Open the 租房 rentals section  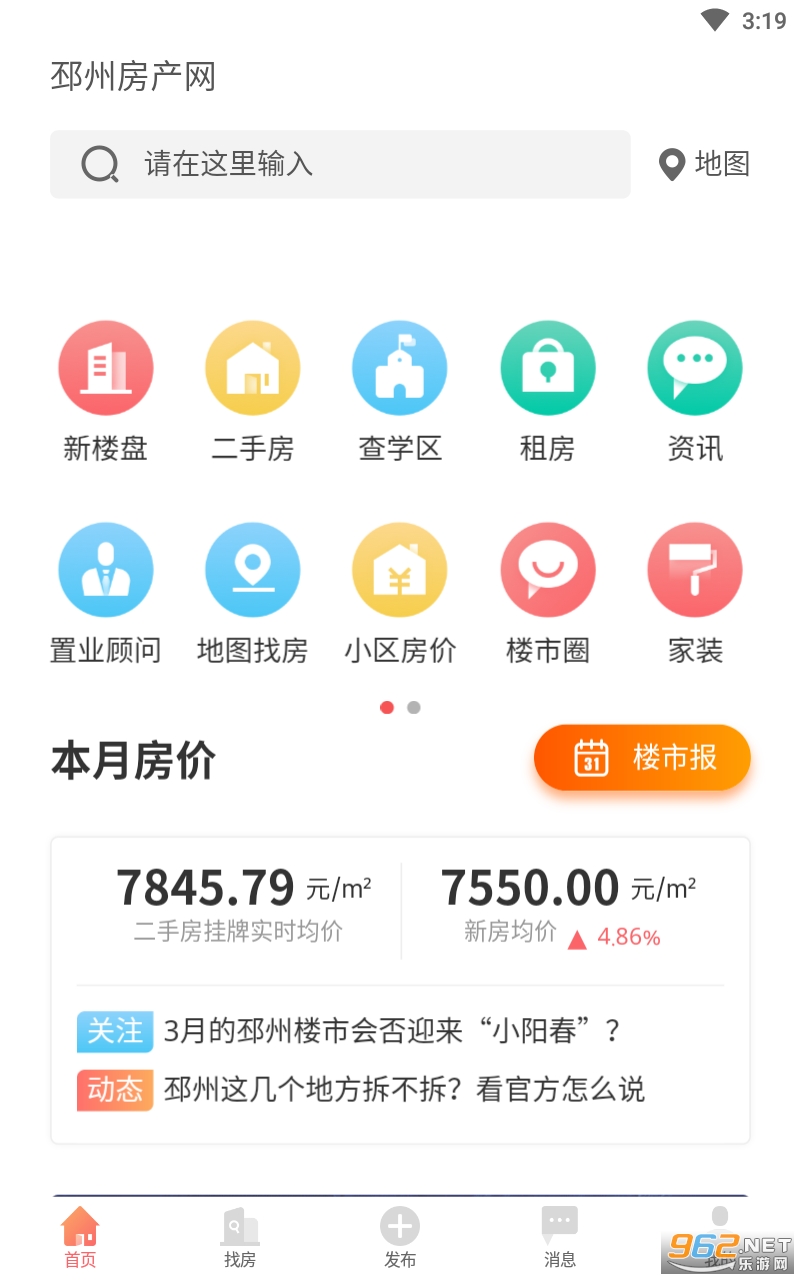point(548,392)
